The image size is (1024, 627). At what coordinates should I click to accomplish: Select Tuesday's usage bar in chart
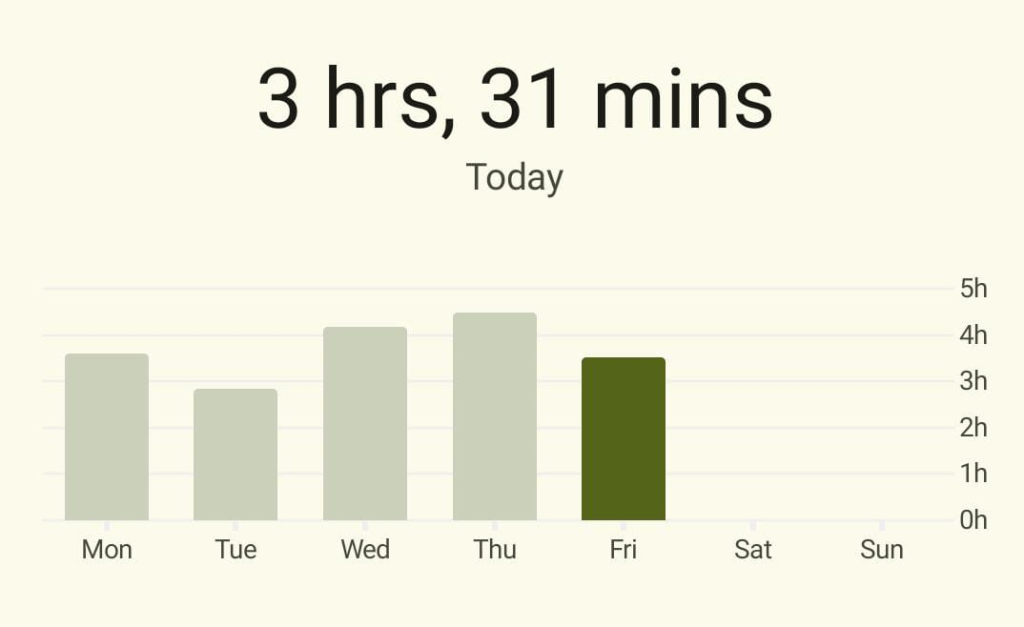pyautogui.click(x=235, y=455)
